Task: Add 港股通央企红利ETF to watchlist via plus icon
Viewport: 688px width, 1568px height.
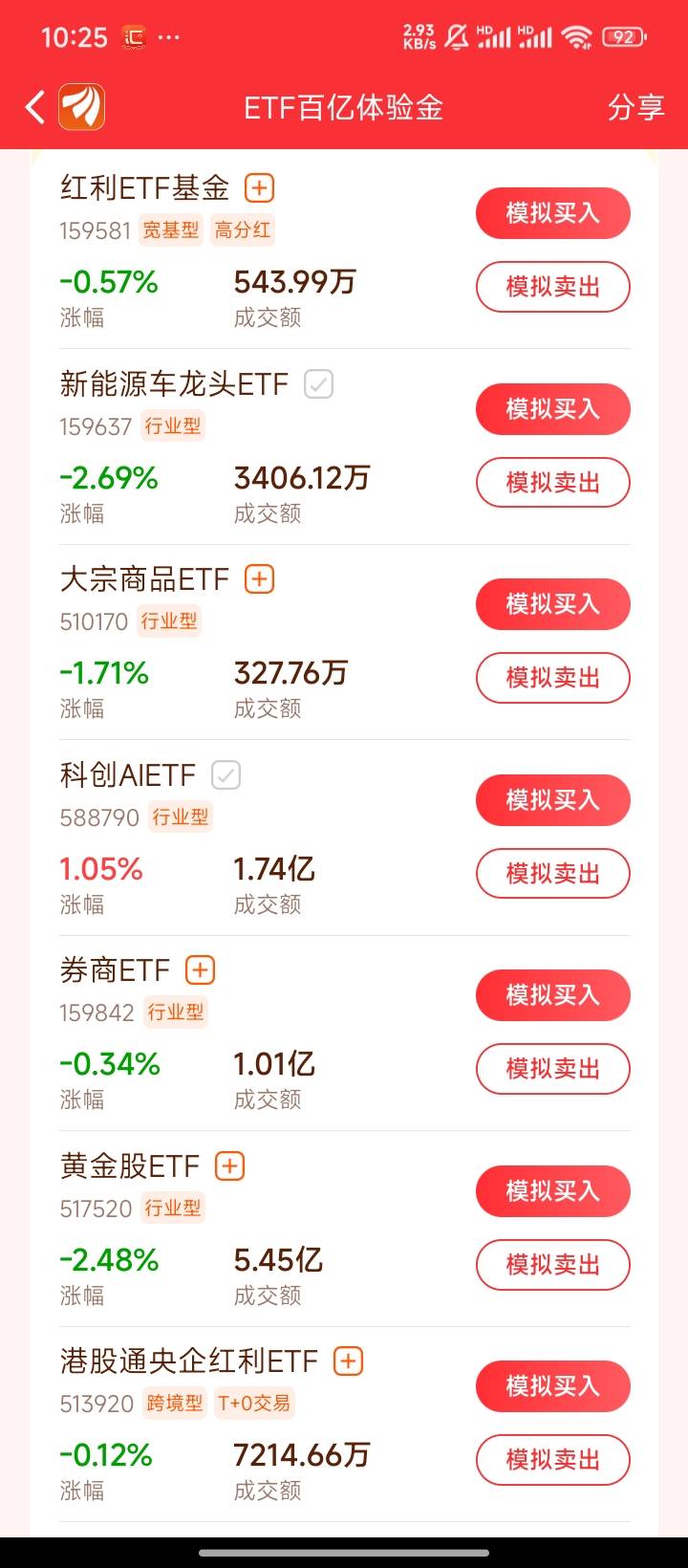Action: (348, 1361)
